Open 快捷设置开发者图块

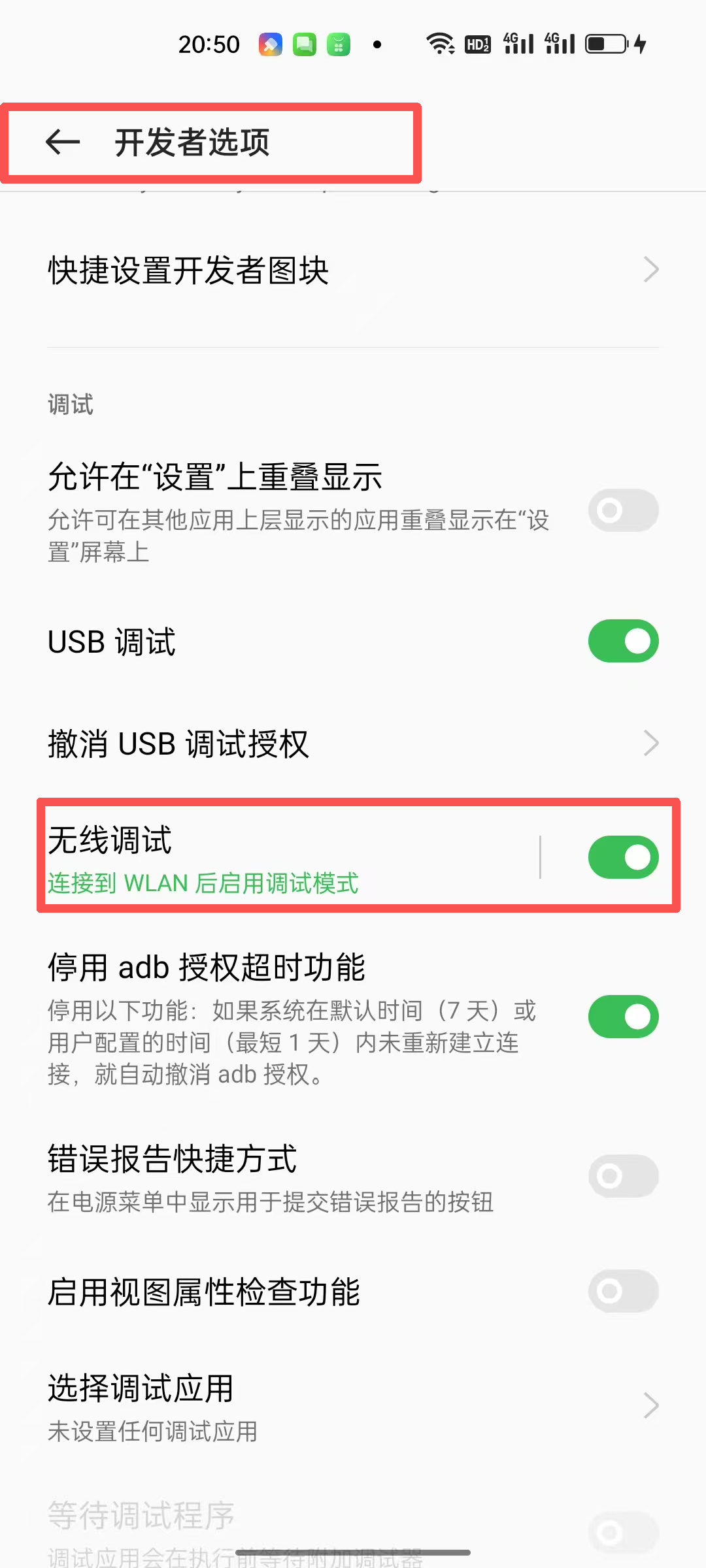point(353,270)
